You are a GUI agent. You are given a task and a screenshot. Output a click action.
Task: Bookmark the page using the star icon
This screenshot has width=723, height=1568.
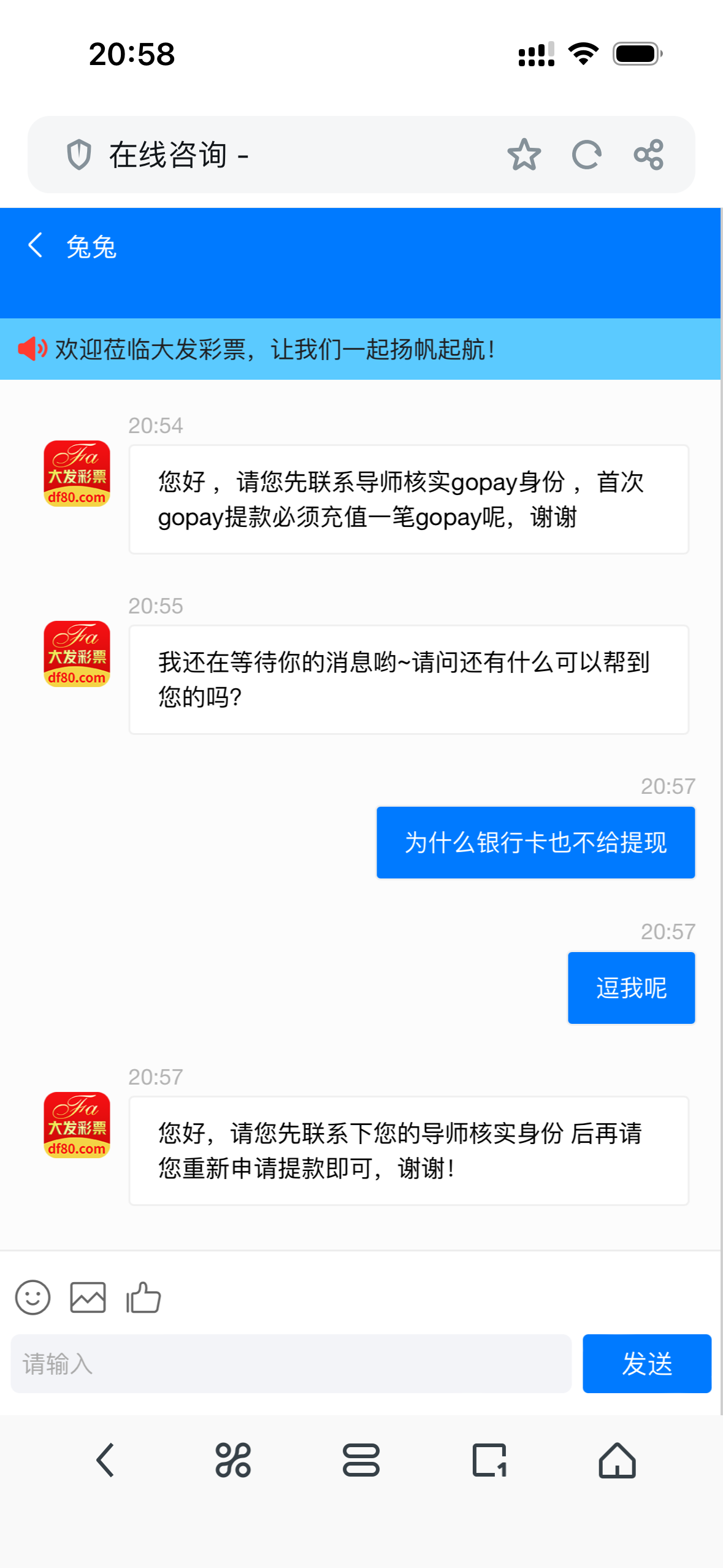point(525,156)
